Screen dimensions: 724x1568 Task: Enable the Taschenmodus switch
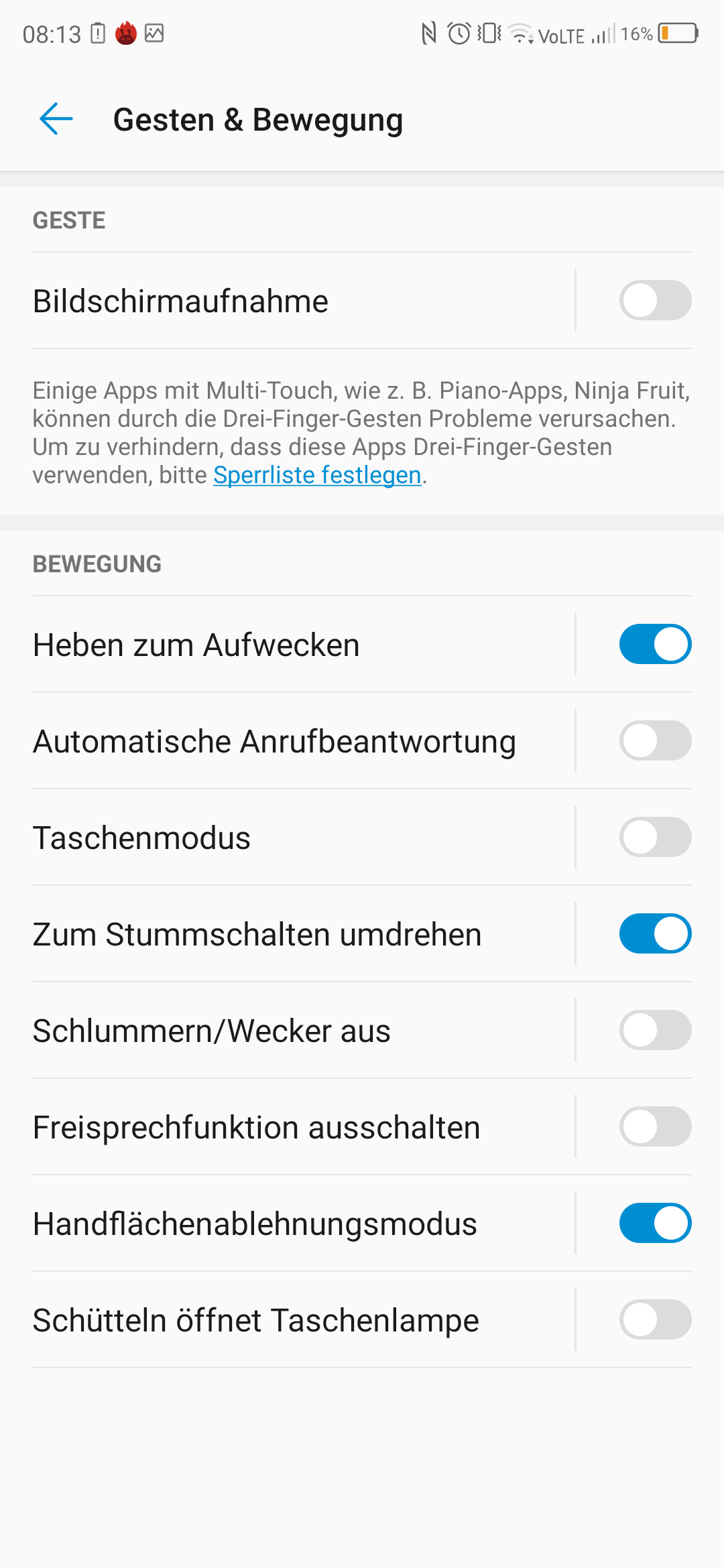(x=655, y=837)
